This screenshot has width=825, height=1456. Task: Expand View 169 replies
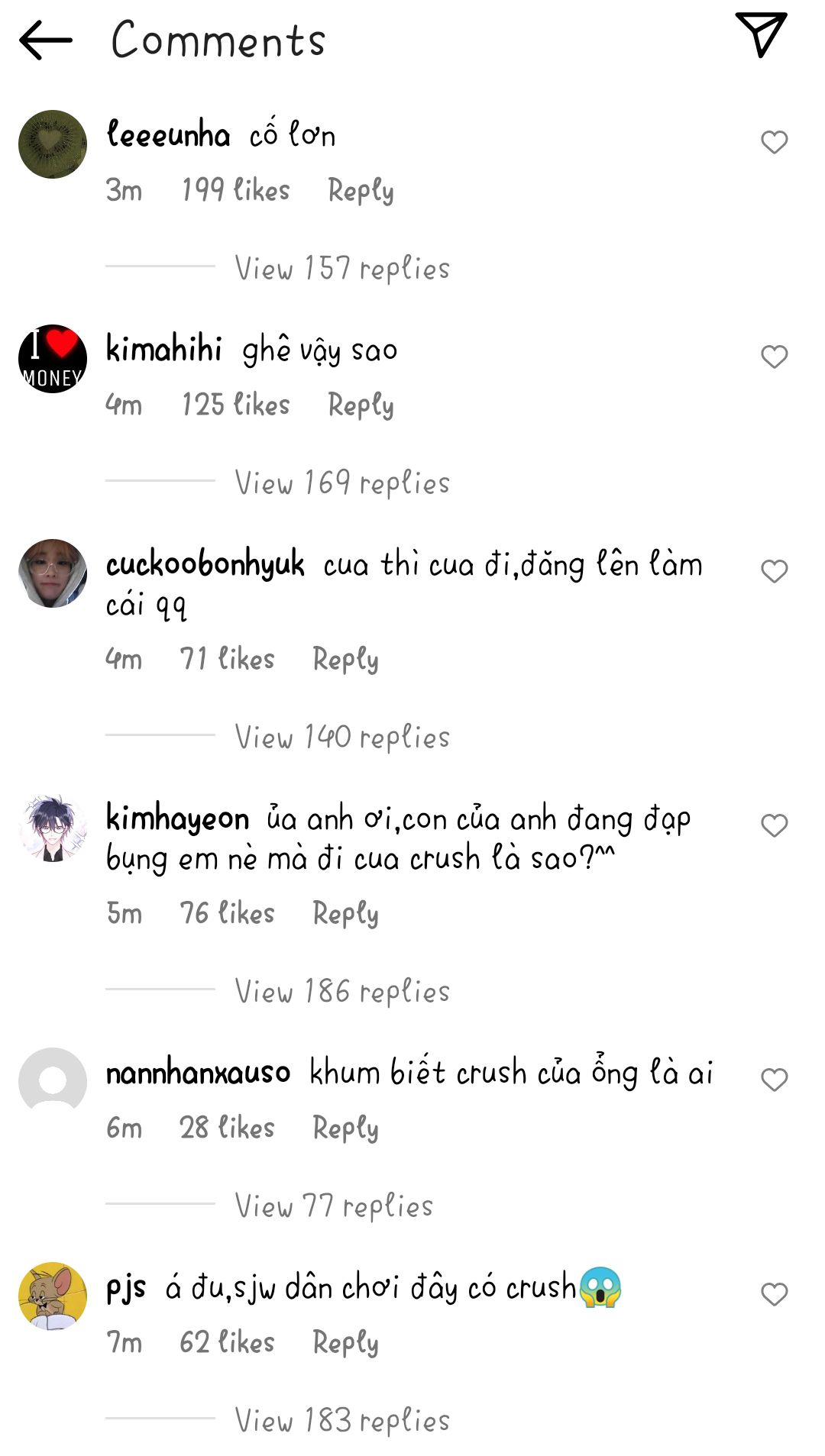341,483
